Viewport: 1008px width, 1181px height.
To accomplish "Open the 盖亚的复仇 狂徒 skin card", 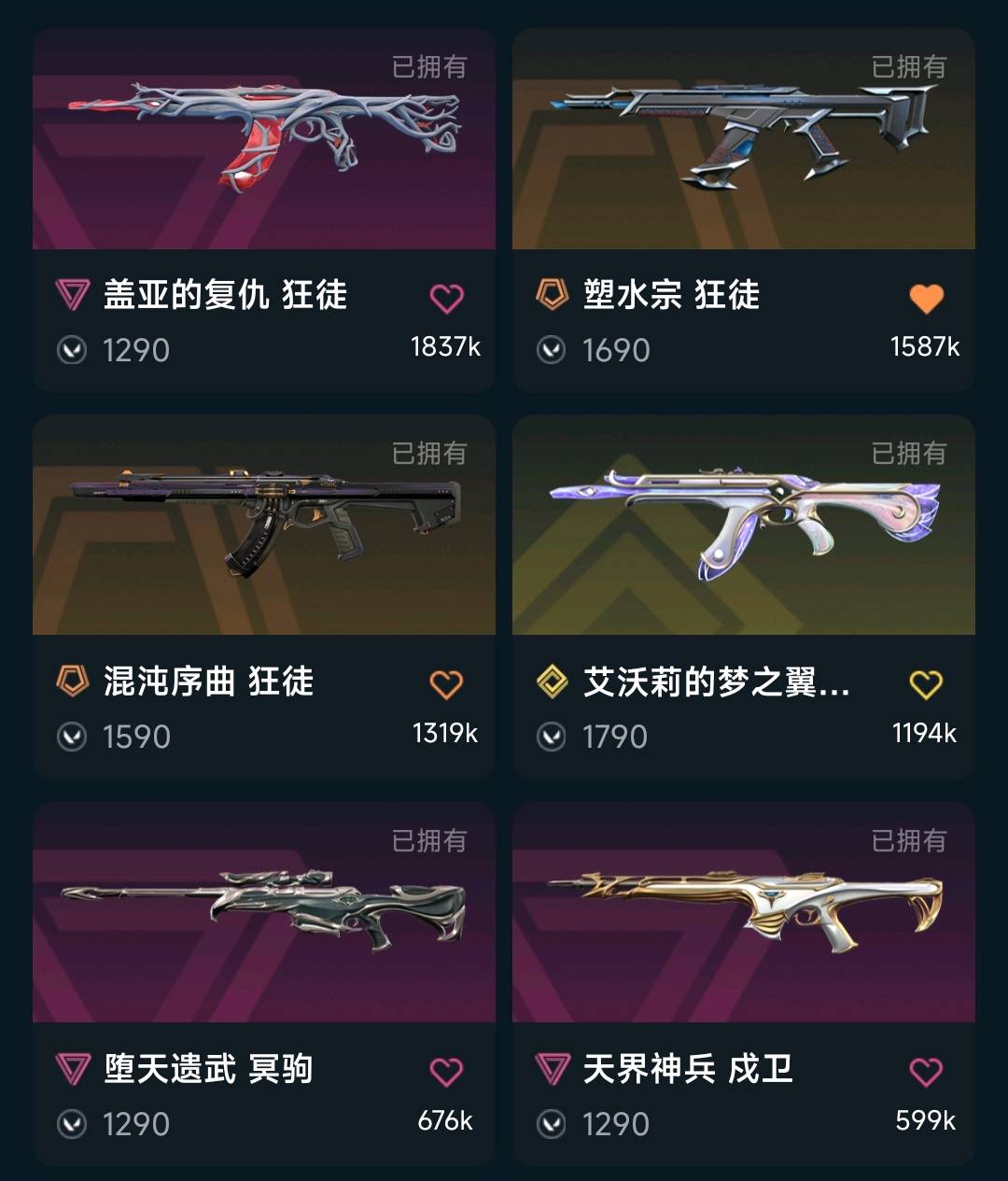I will (x=263, y=140).
